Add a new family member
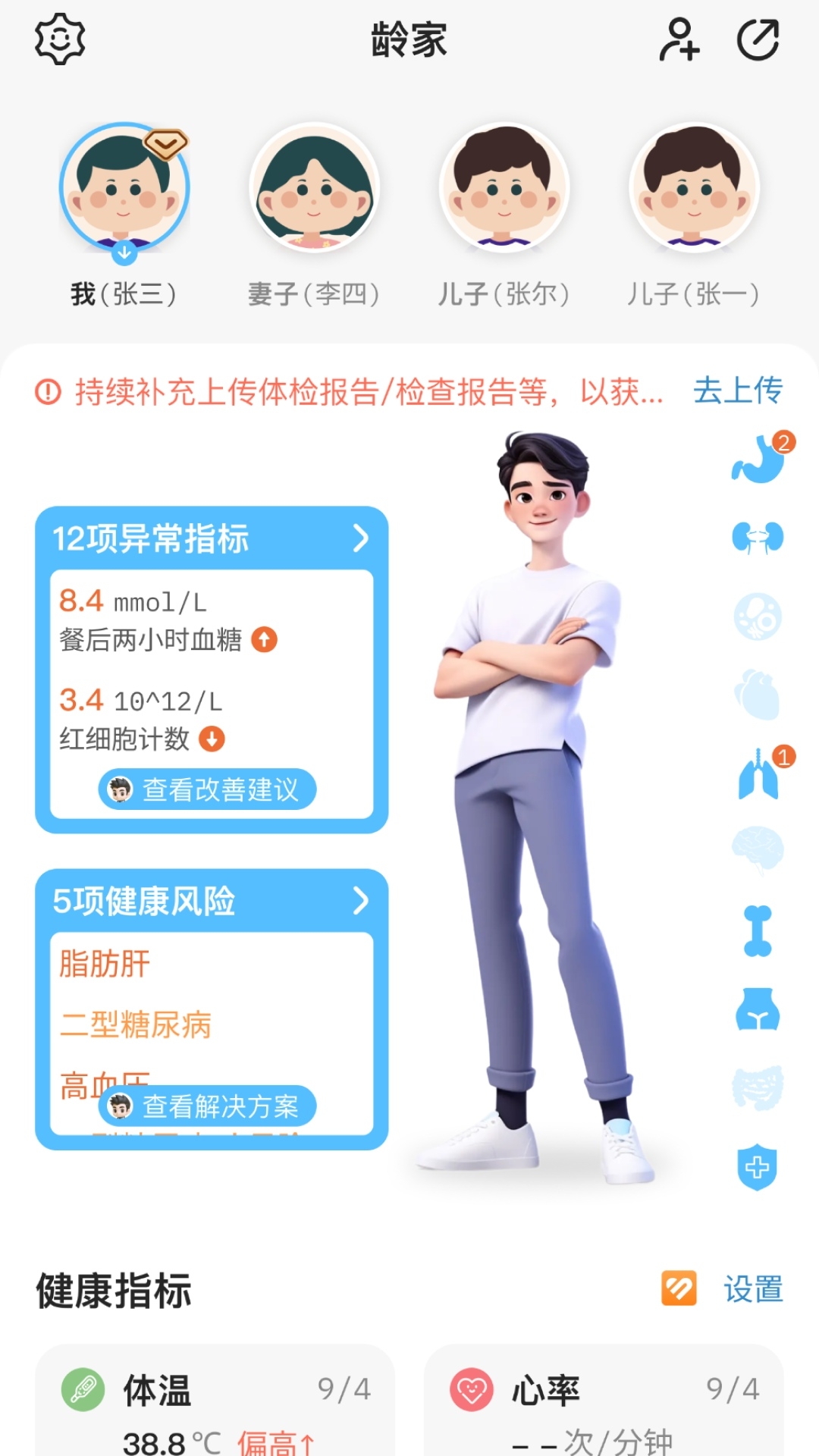819x1456 pixels. pos(679,39)
